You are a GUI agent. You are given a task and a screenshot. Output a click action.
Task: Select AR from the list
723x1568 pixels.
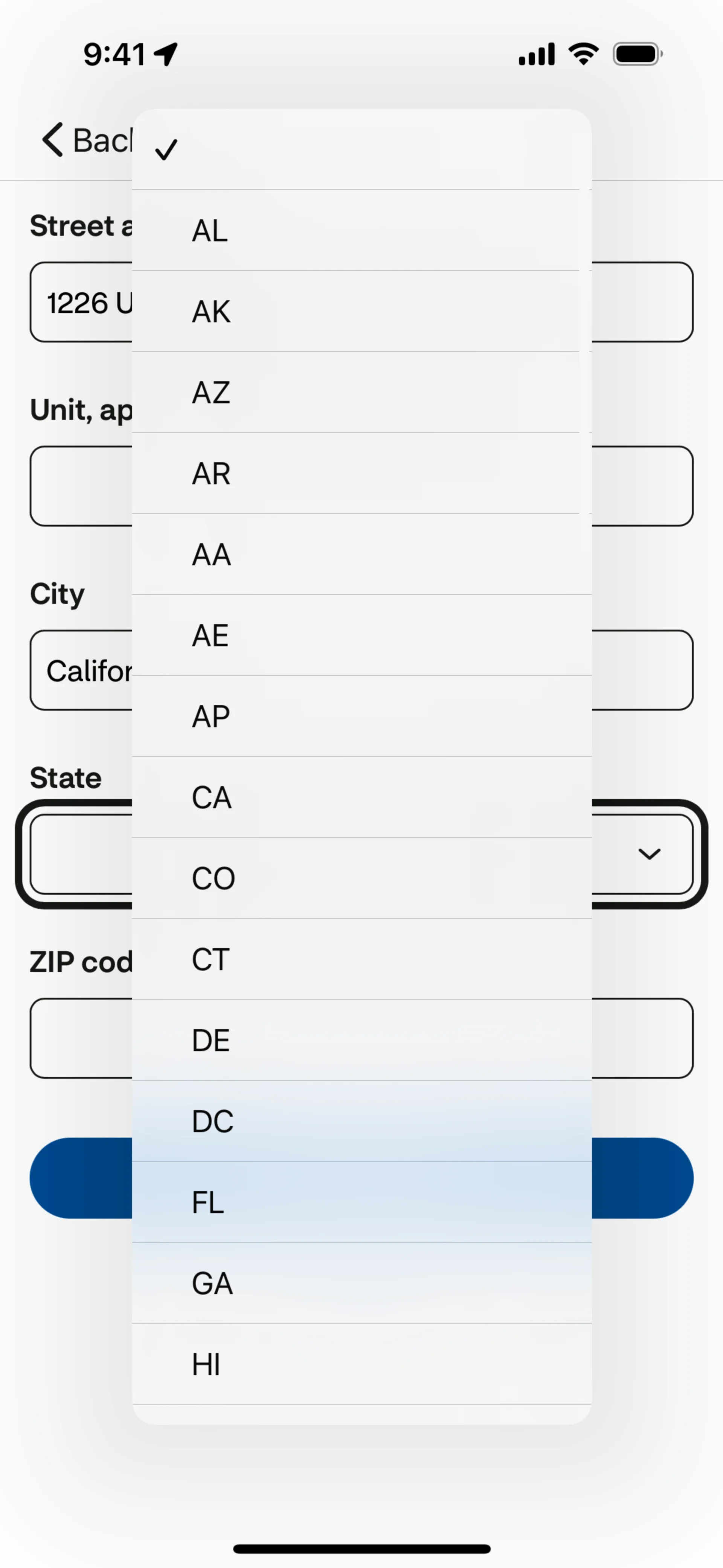point(361,474)
